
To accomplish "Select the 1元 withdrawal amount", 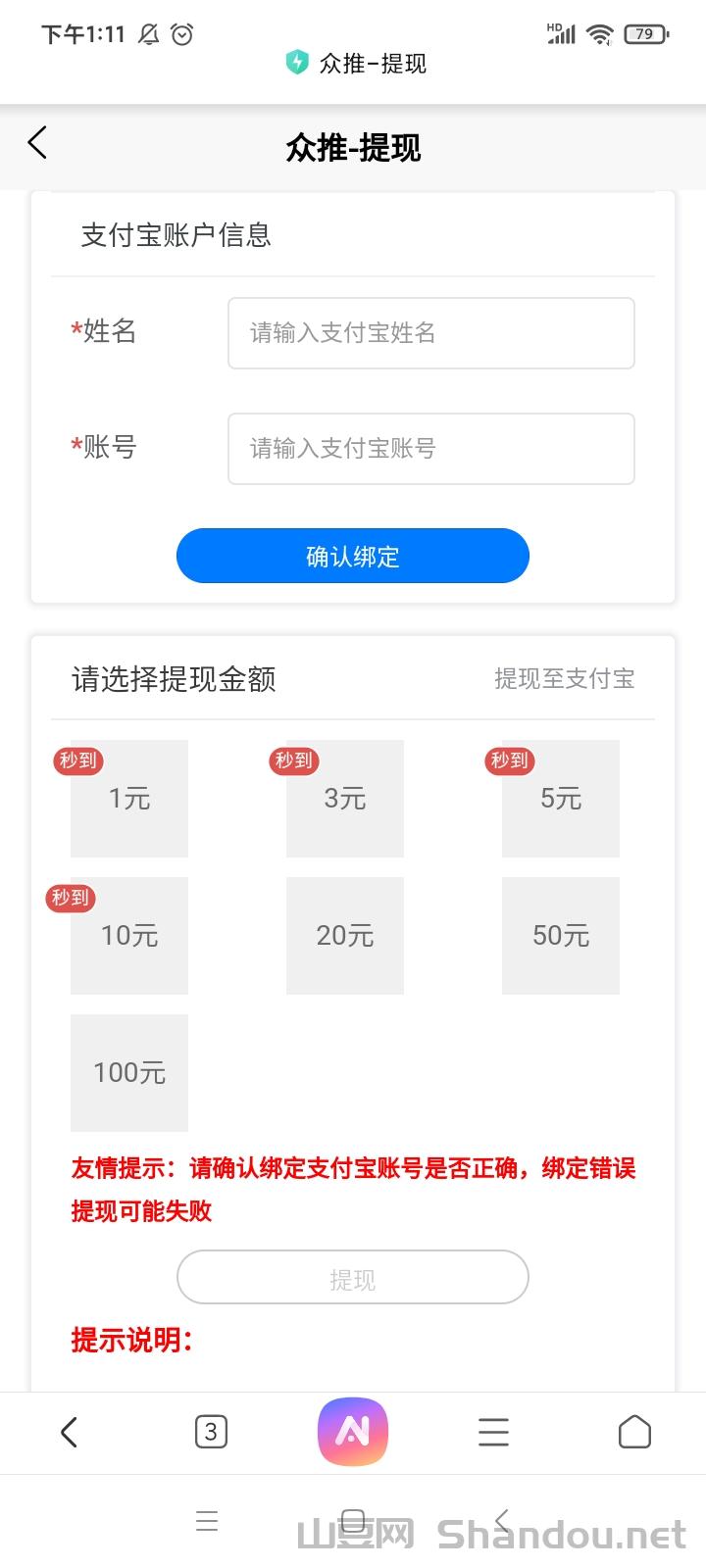I will pos(129,799).
